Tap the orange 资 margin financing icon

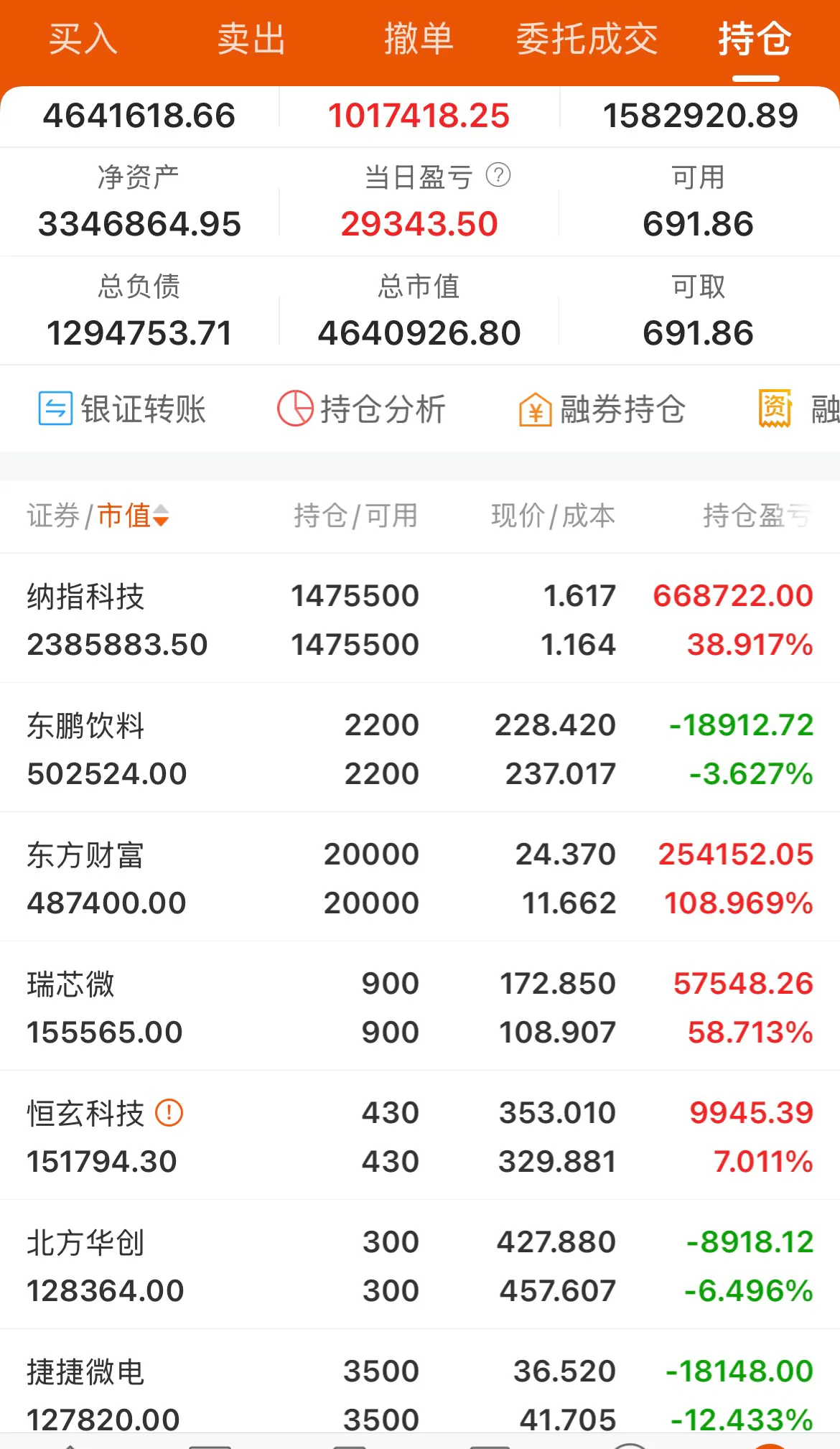pyautogui.click(x=775, y=409)
